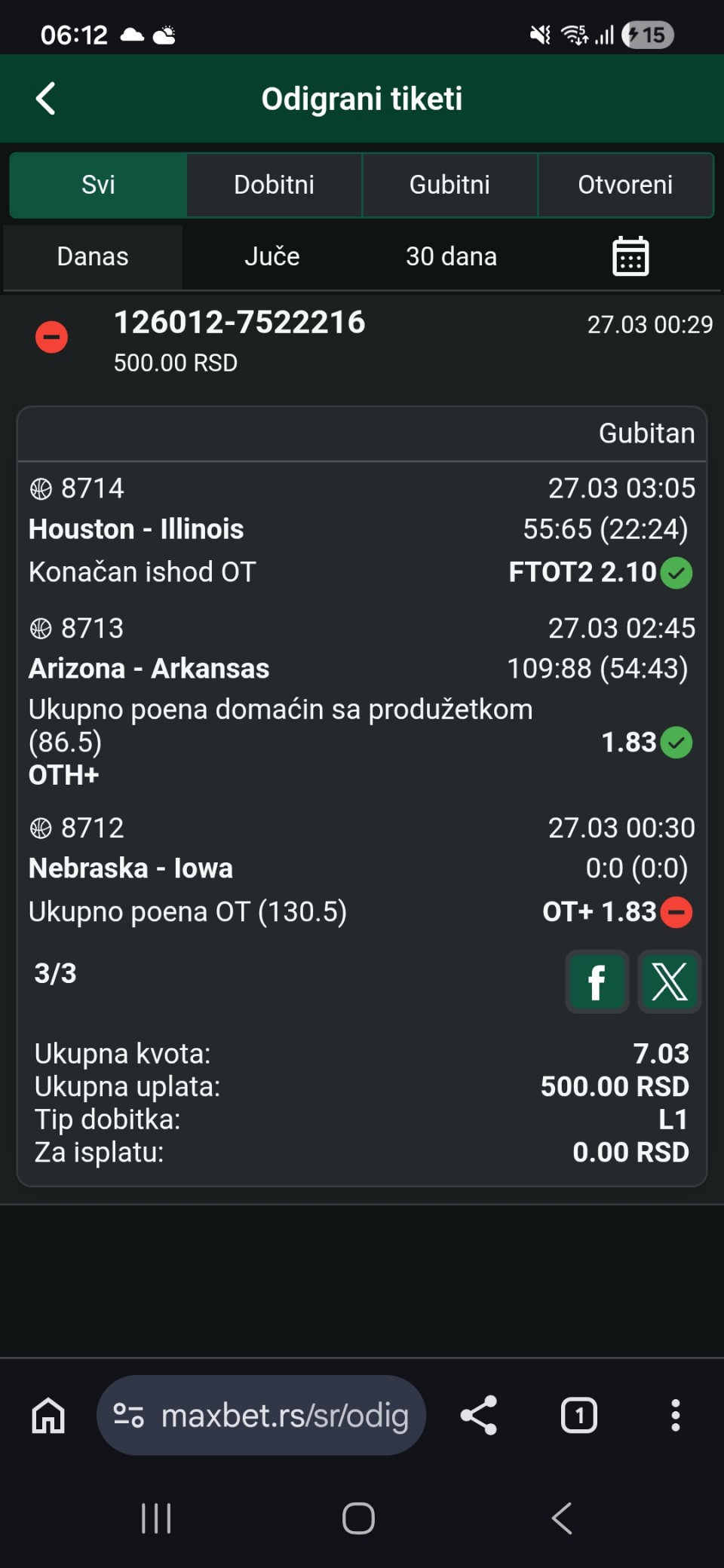Switch to the Gubitni tab
Screen dimensions: 724x1568
(x=449, y=185)
